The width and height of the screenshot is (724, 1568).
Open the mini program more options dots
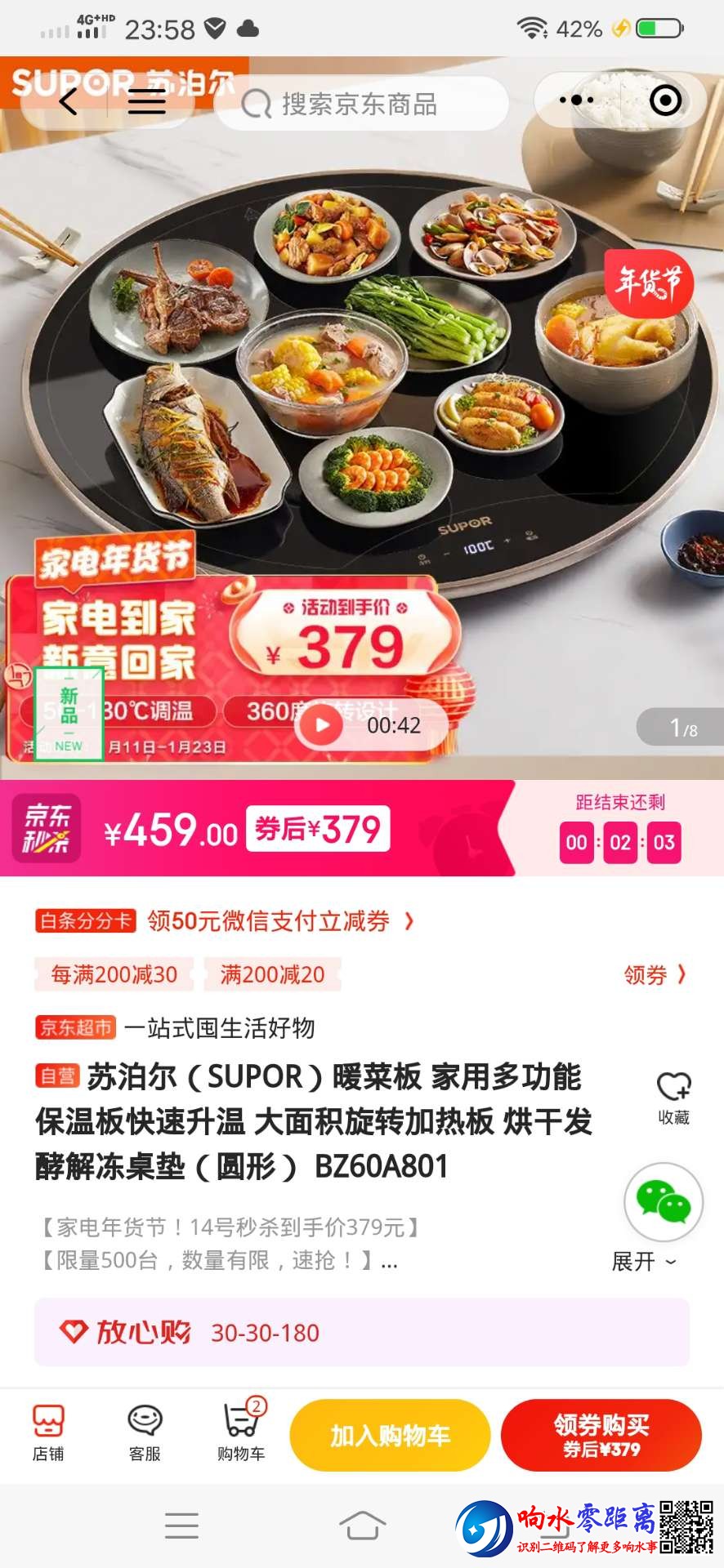[x=576, y=100]
